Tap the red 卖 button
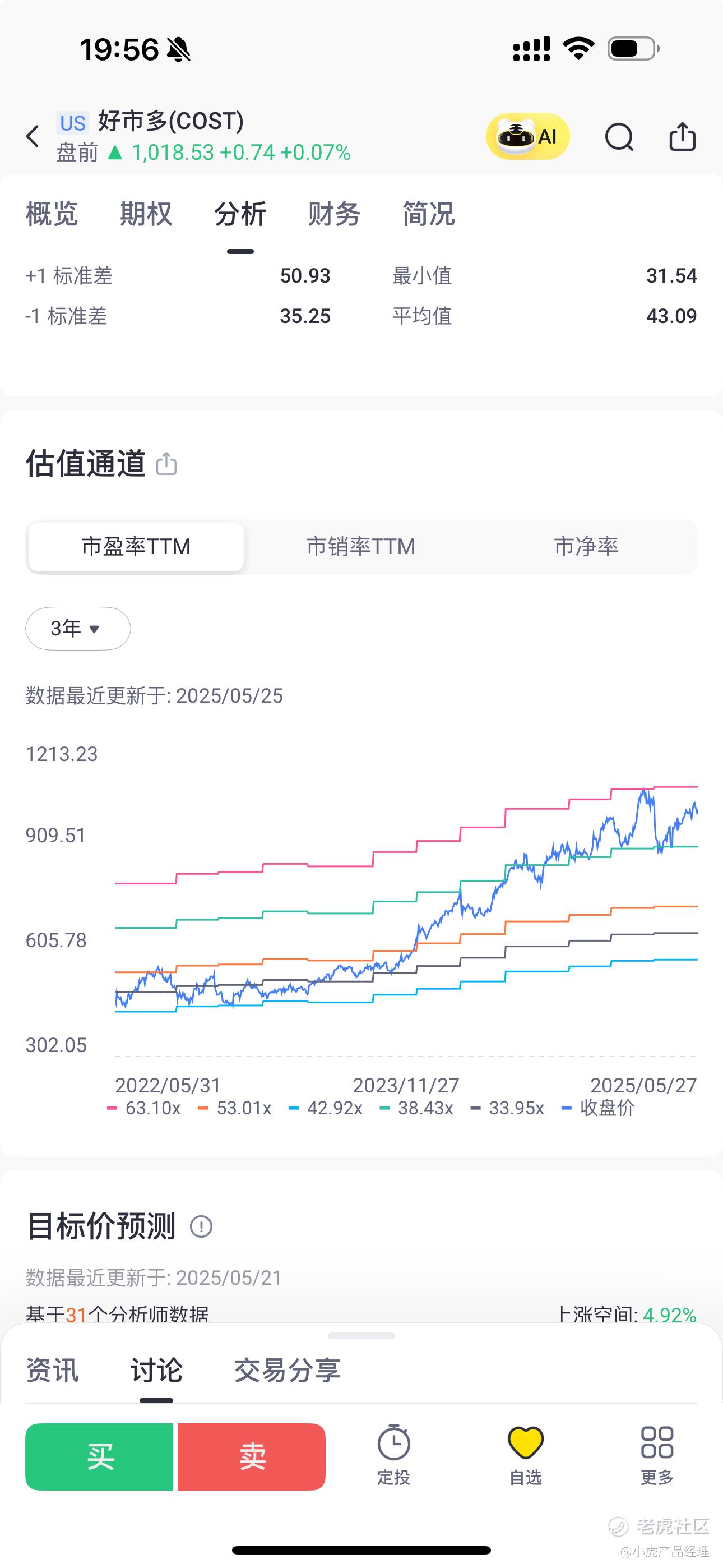The image size is (723, 1568). (251, 1456)
